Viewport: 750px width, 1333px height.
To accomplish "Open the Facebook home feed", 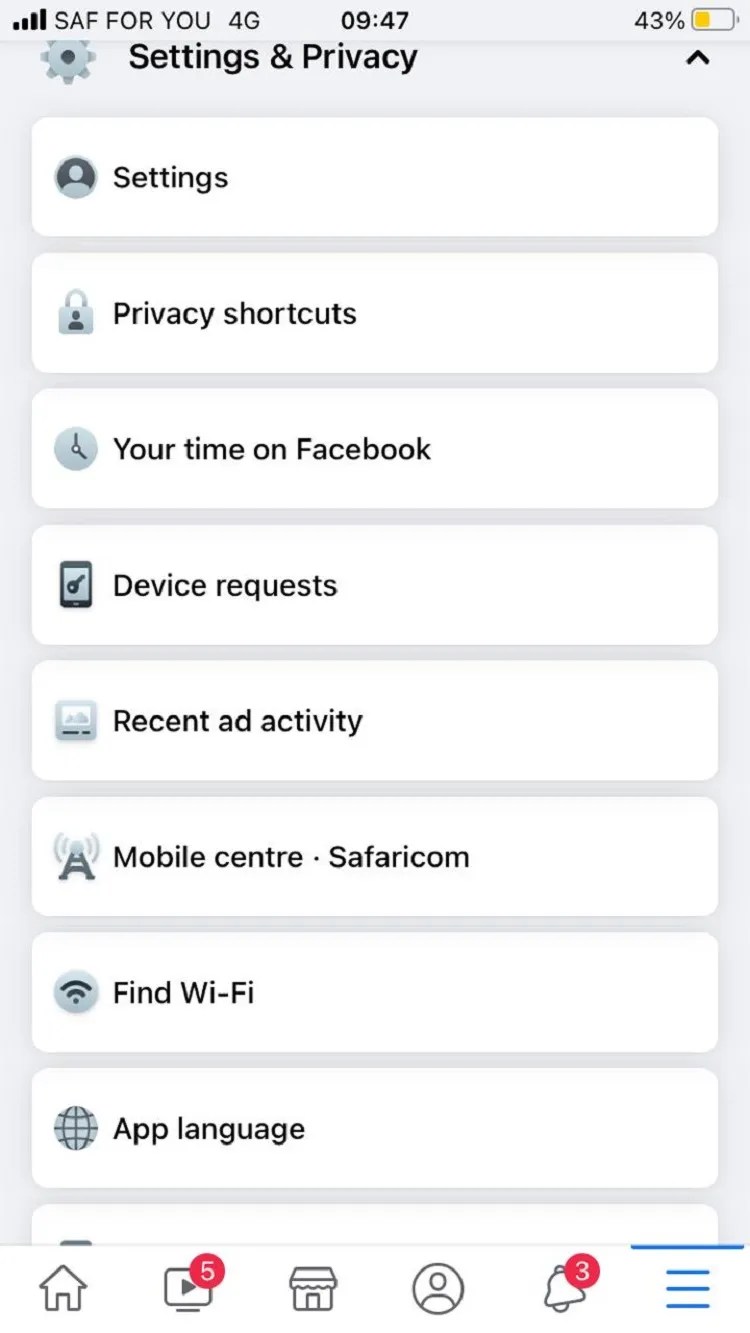I will click(x=62, y=1288).
